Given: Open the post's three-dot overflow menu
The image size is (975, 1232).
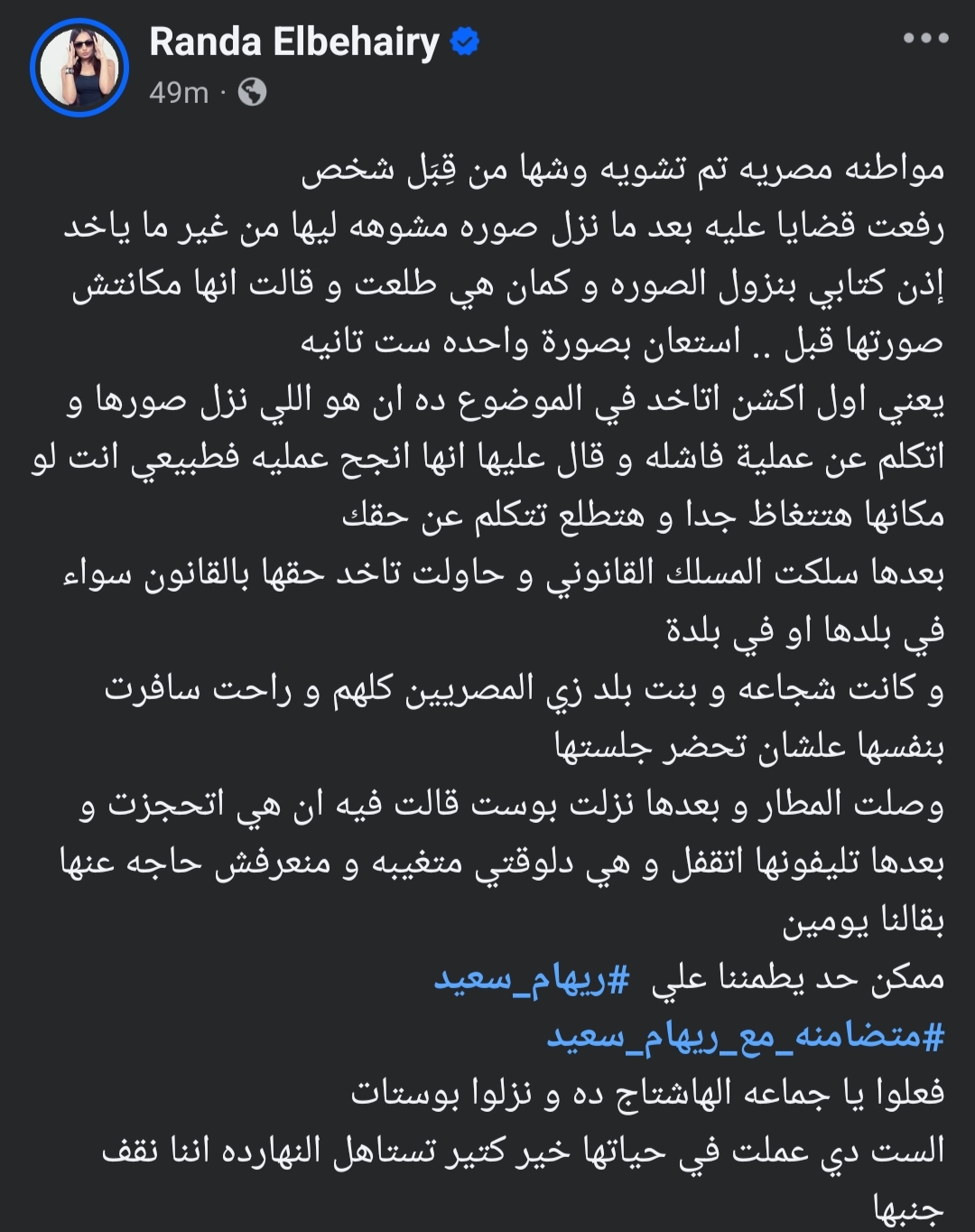Looking at the screenshot, I should (925, 39).
